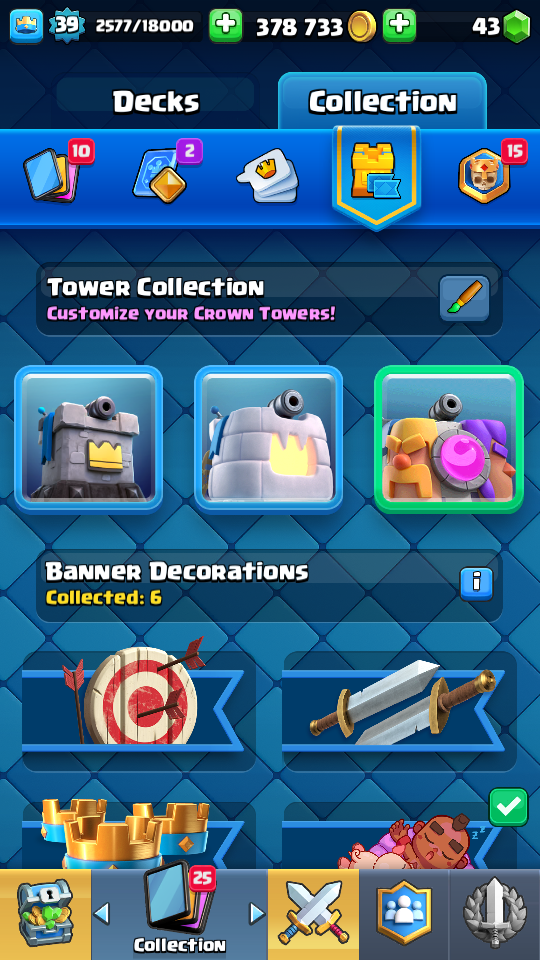Add more gold with the plus button
Viewport: 540px width, 960px height.
pyautogui.click(x=226, y=26)
